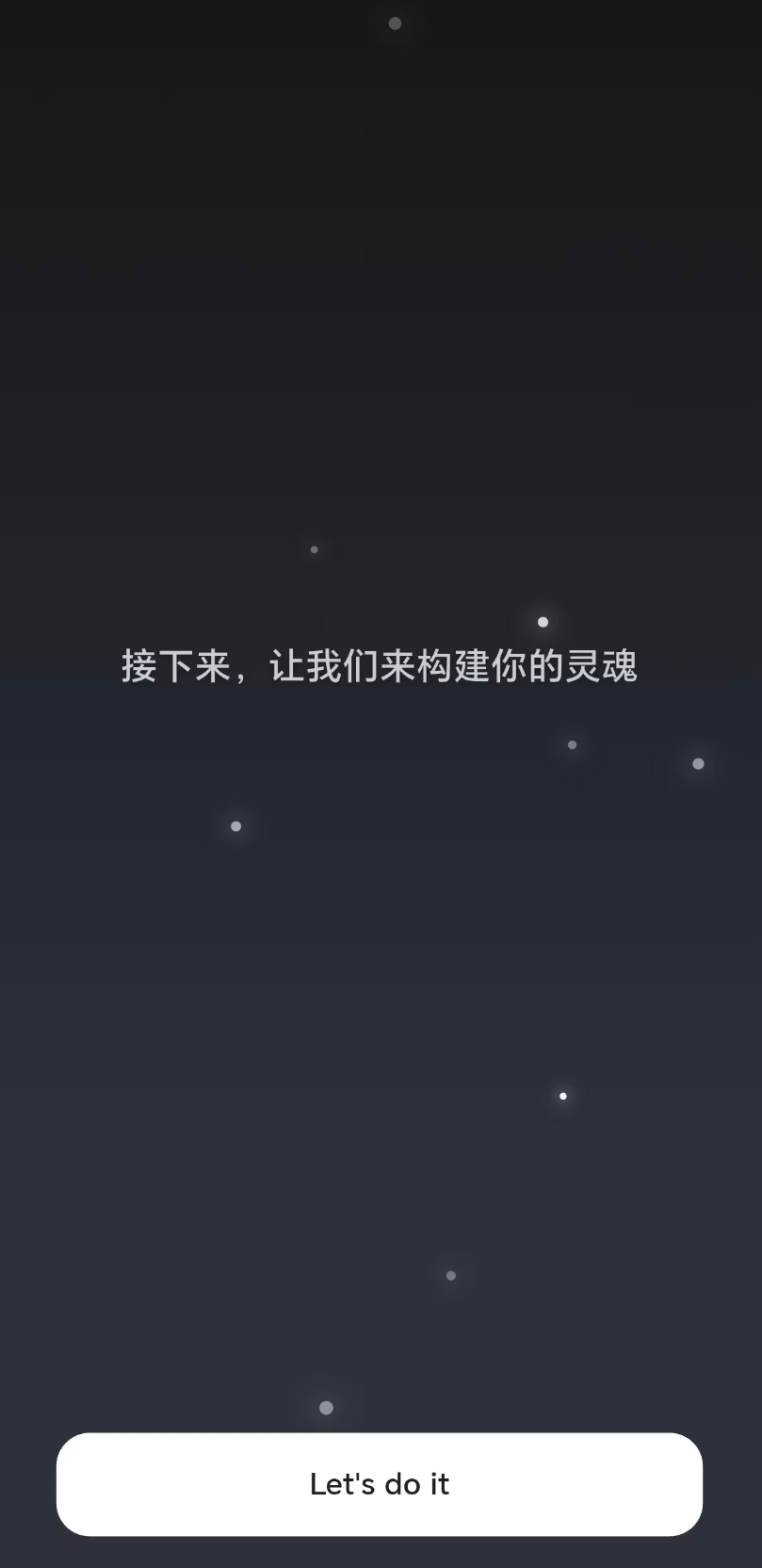
Task: Tap the Let's do it button
Action: pos(380,1484)
